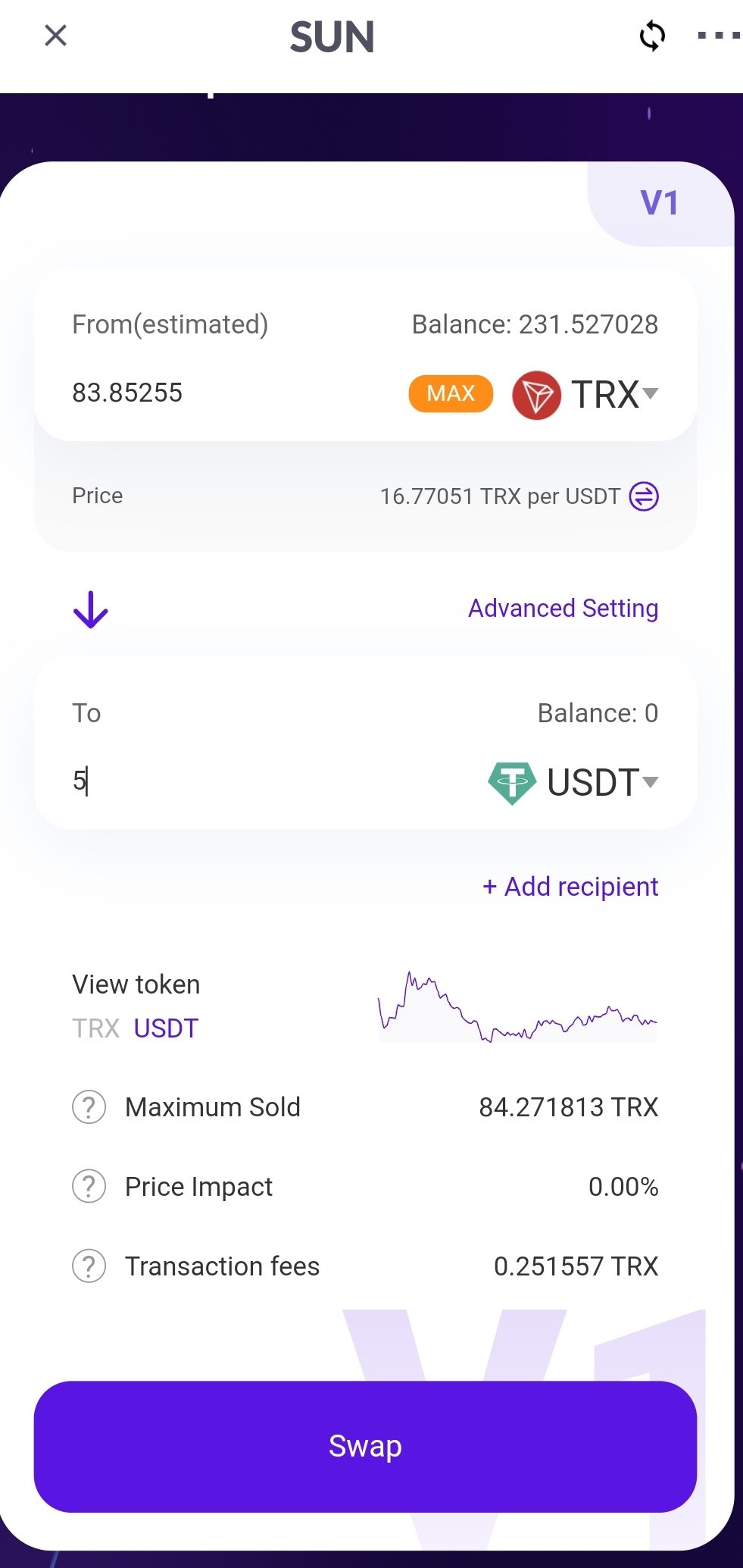Image resolution: width=743 pixels, height=1568 pixels.
Task: Click the Transaction fees help icon
Action: [x=89, y=1266]
